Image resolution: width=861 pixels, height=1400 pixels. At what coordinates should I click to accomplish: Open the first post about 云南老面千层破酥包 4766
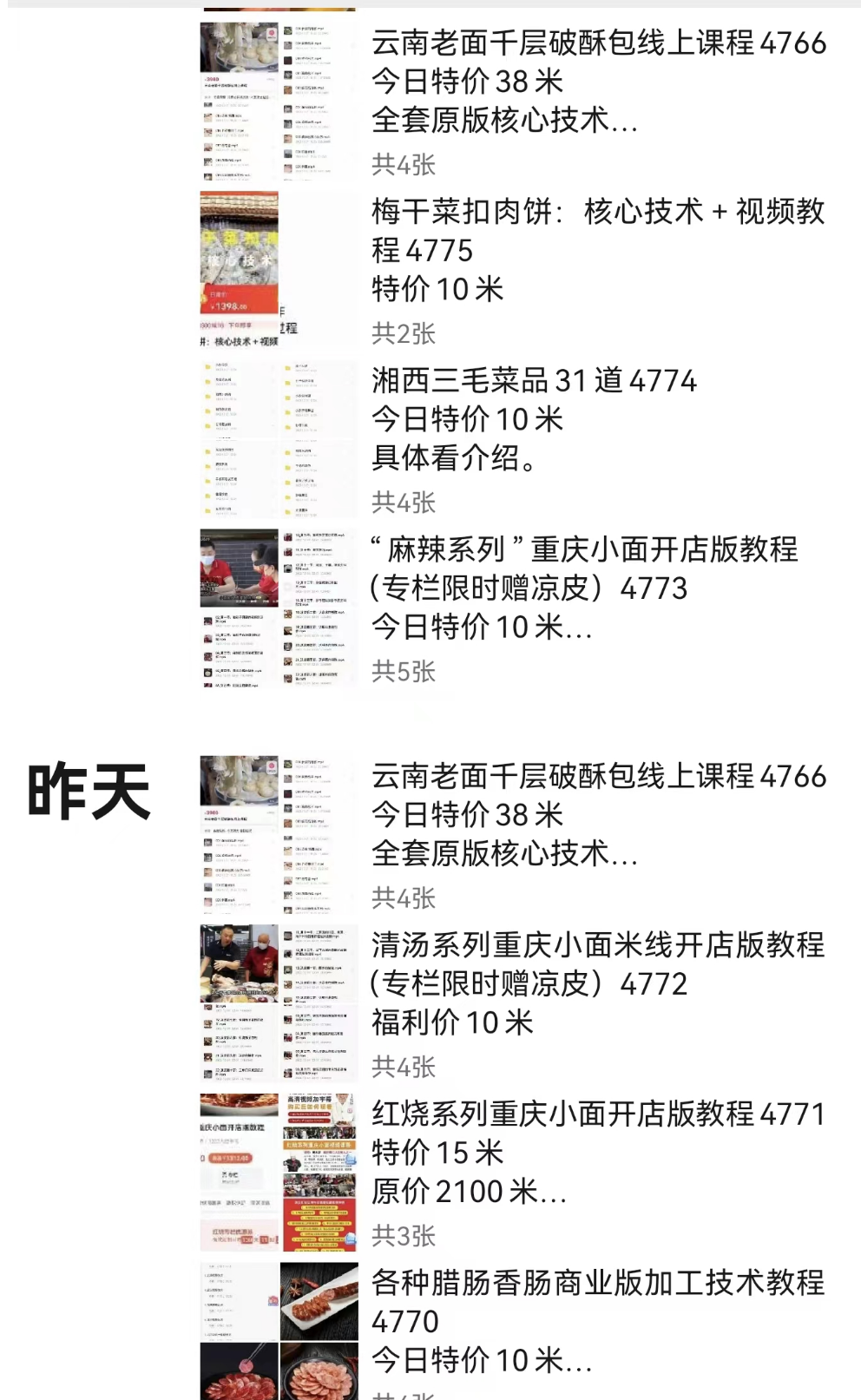click(x=597, y=81)
